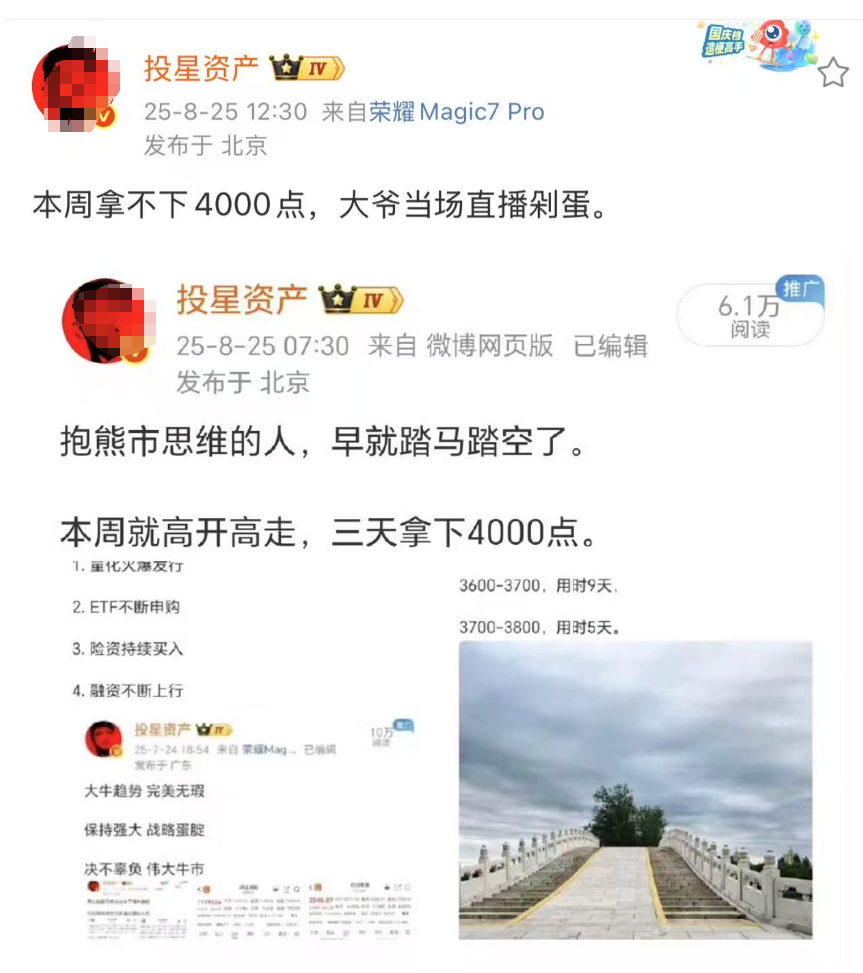View the left screenshot image in repost
Viewport: 863px width, 973px height.
(246, 750)
